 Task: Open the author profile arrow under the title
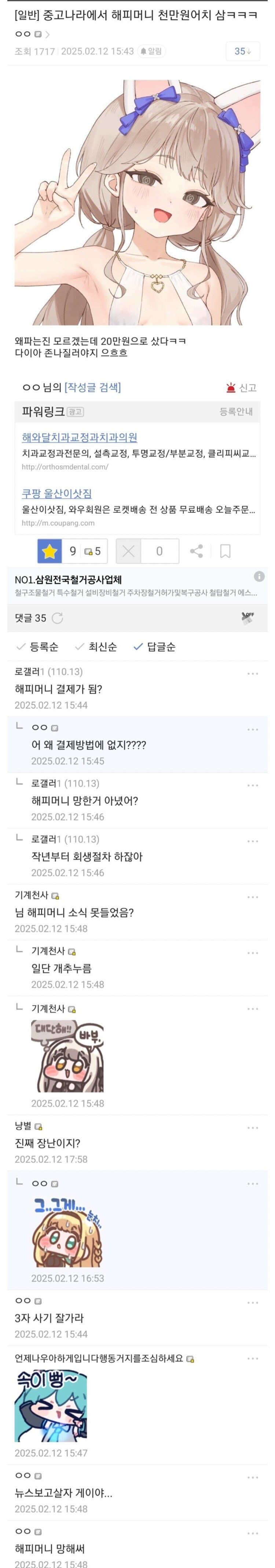coord(48,35)
